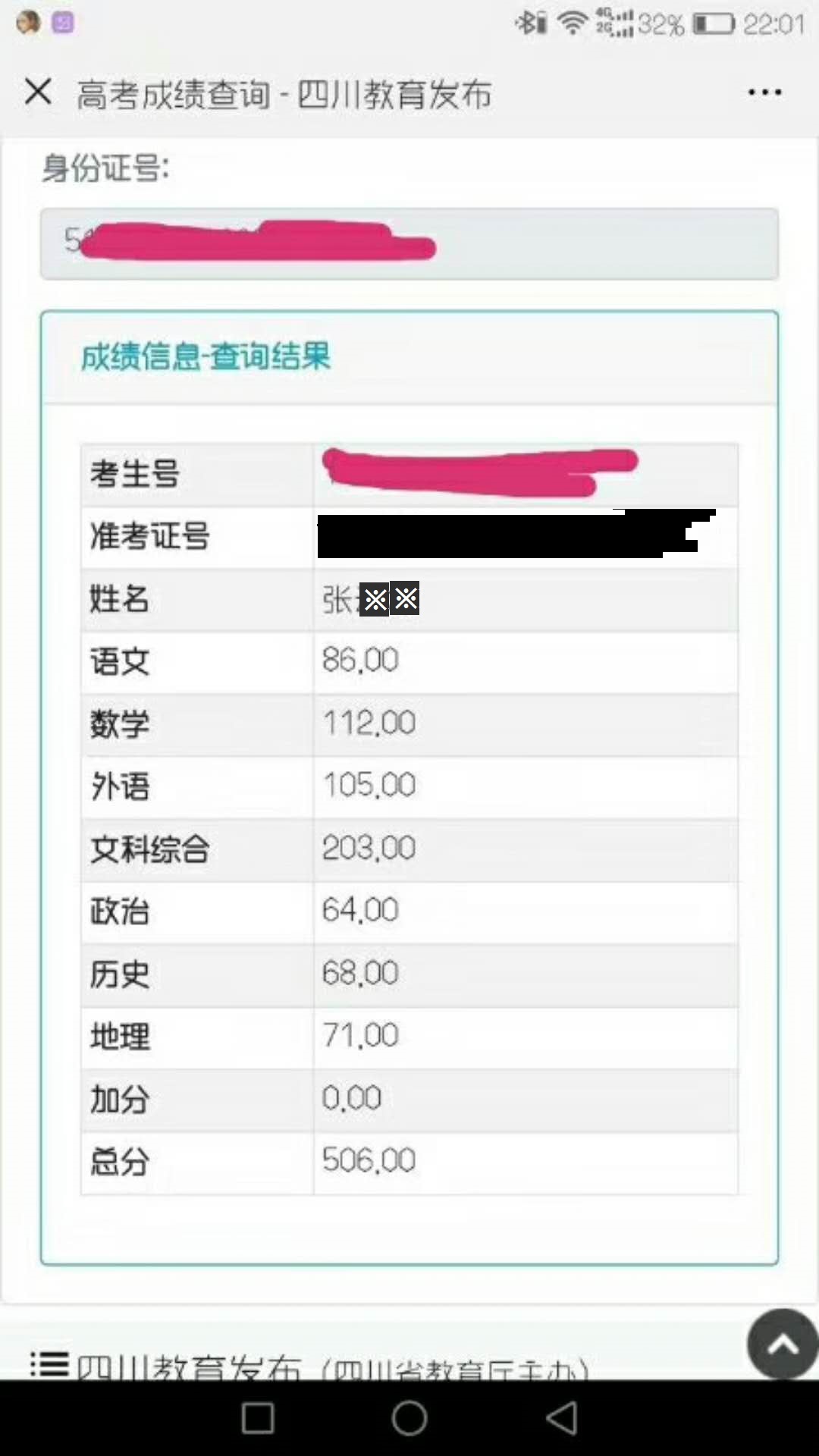
Task: Go to the home screen
Action: [x=409, y=1417]
